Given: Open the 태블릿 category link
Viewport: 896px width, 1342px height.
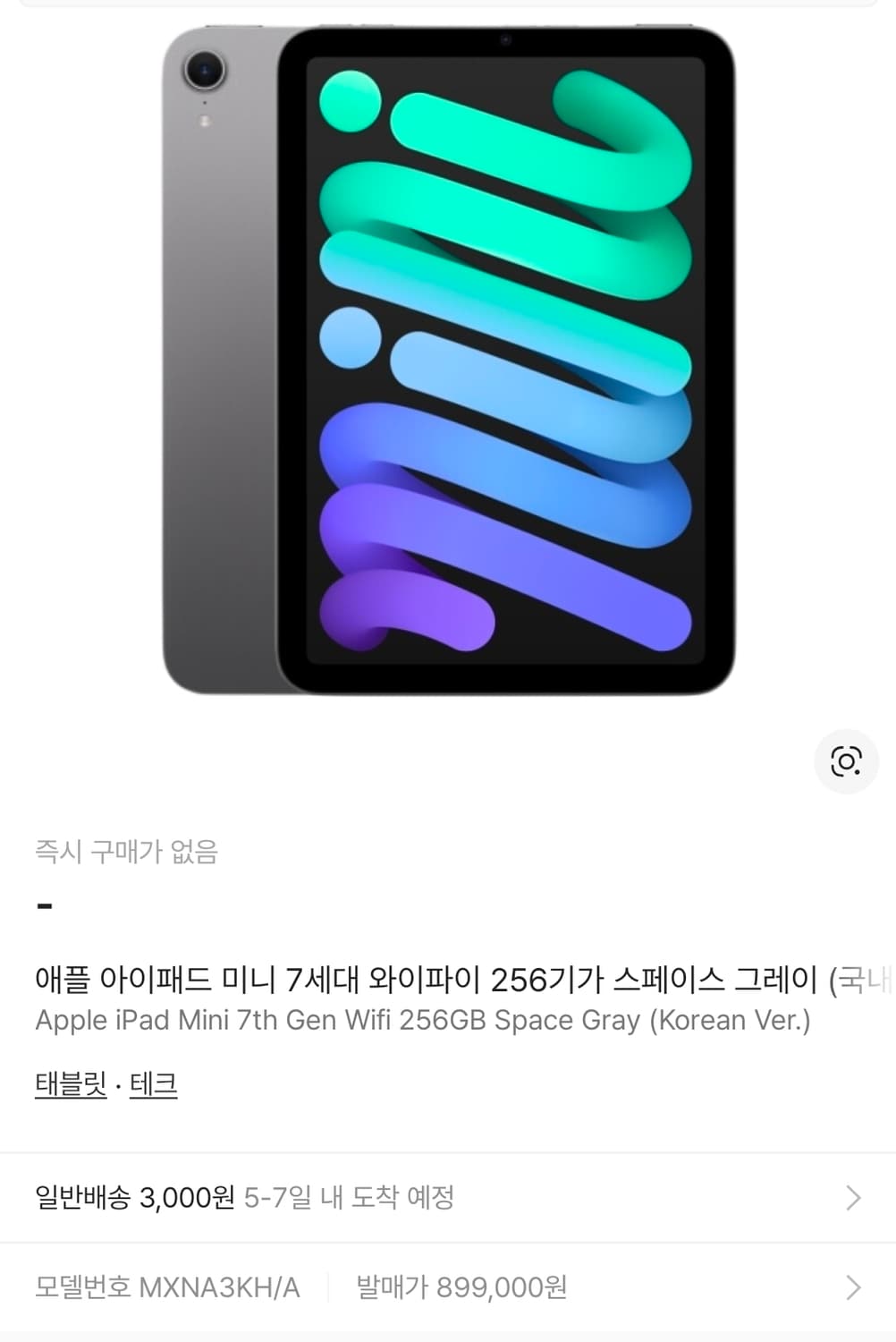Looking at the screenshot, I should coord(68,1084).
